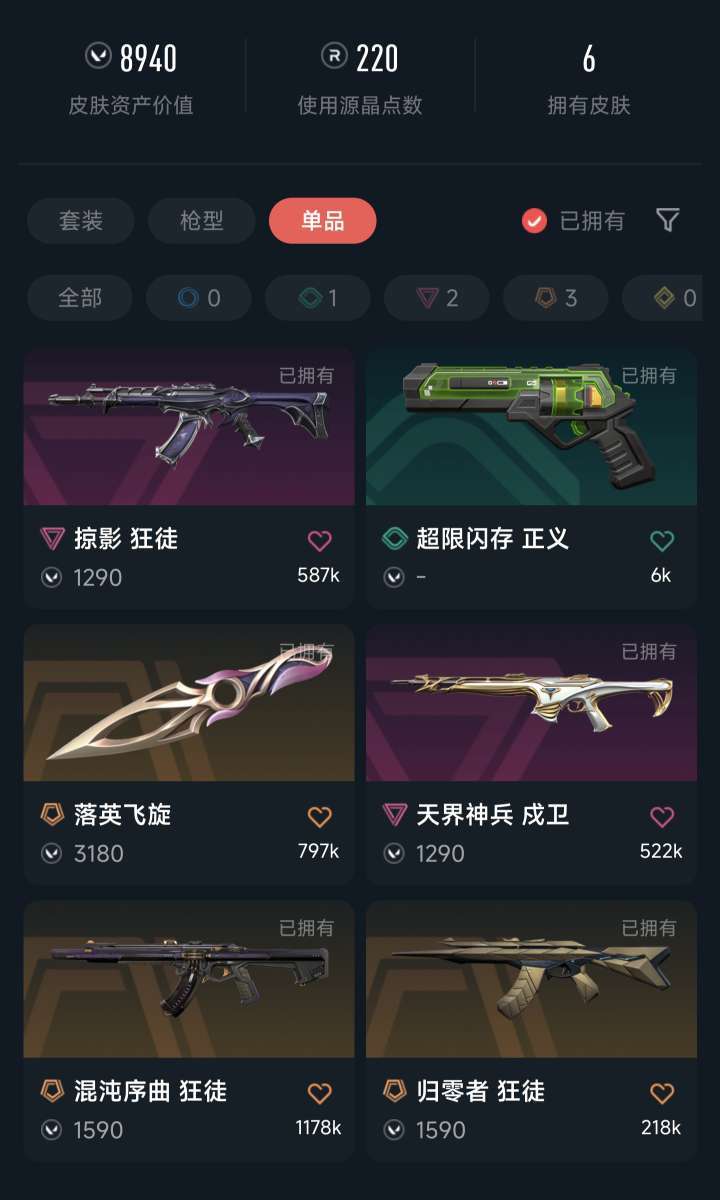Open the 落英飞旋 knife skin card
The height and width of the screenshot is (1200, 720).
click(189, 755)
